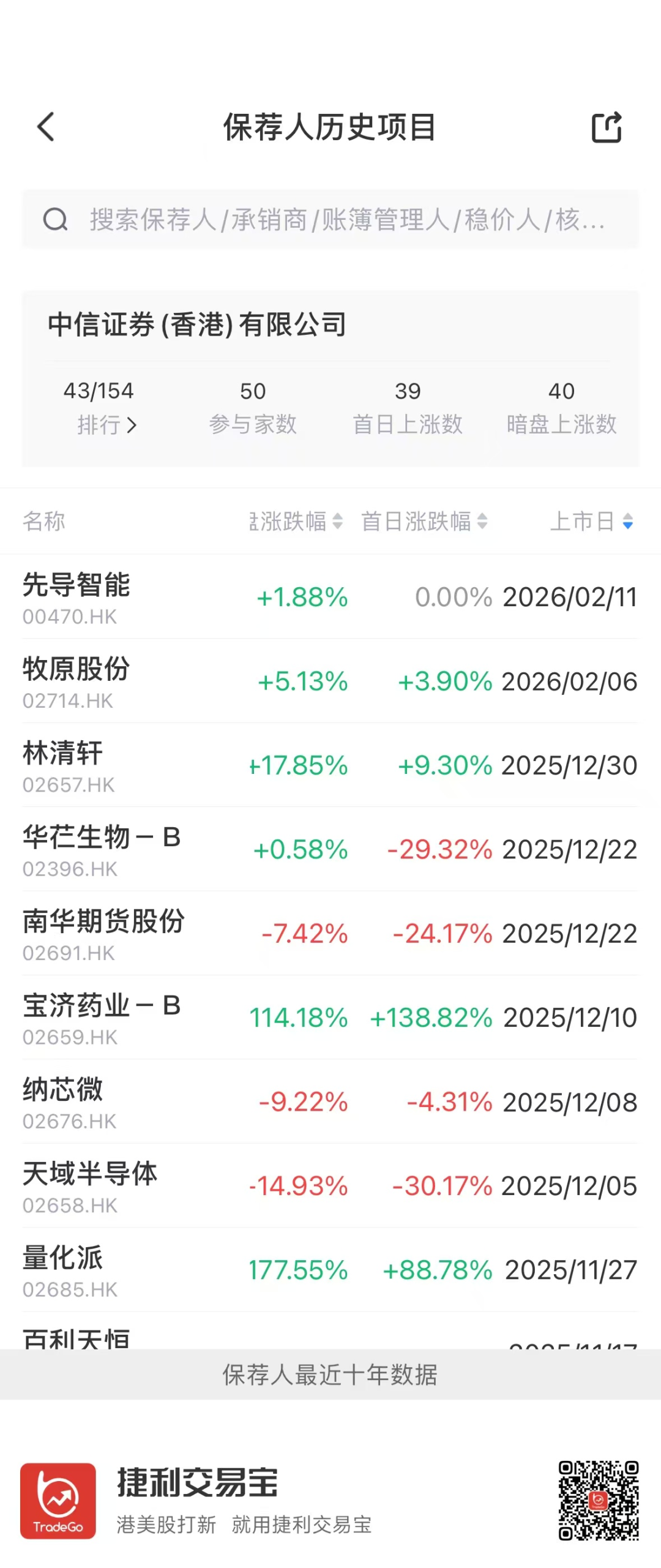This screenshot has width=661, height=1568.
Task: Open 天域半导体 02658.HK row
Action: [x=330, y=1186]
